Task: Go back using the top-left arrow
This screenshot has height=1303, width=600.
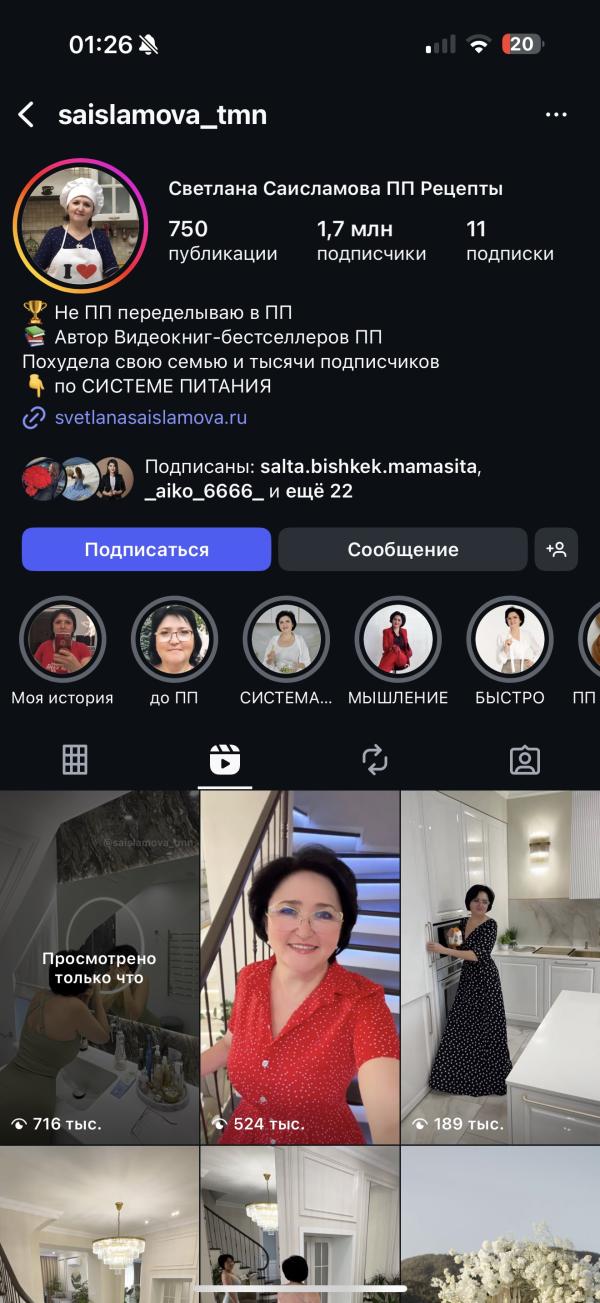Action: click(x=27, y=115)
